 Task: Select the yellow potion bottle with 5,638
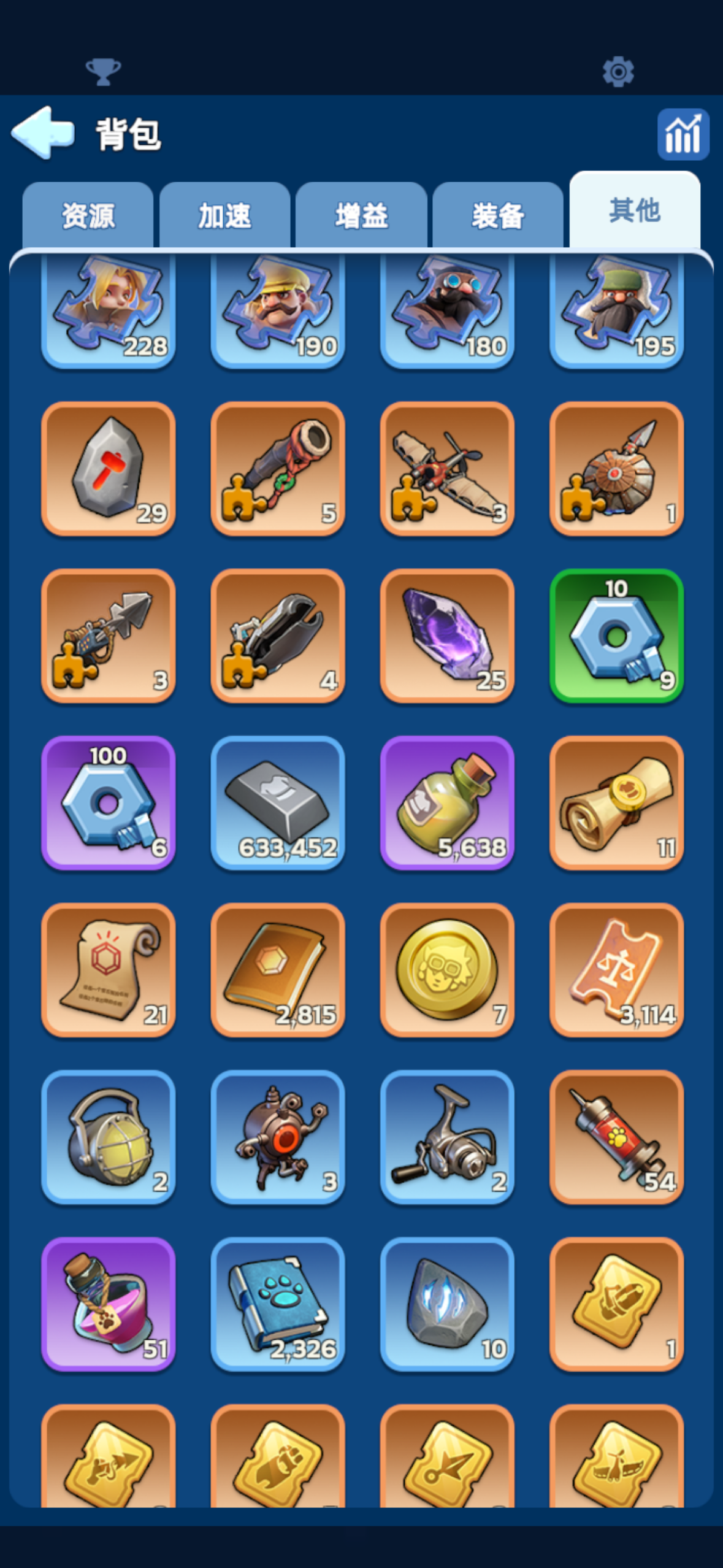447,802
